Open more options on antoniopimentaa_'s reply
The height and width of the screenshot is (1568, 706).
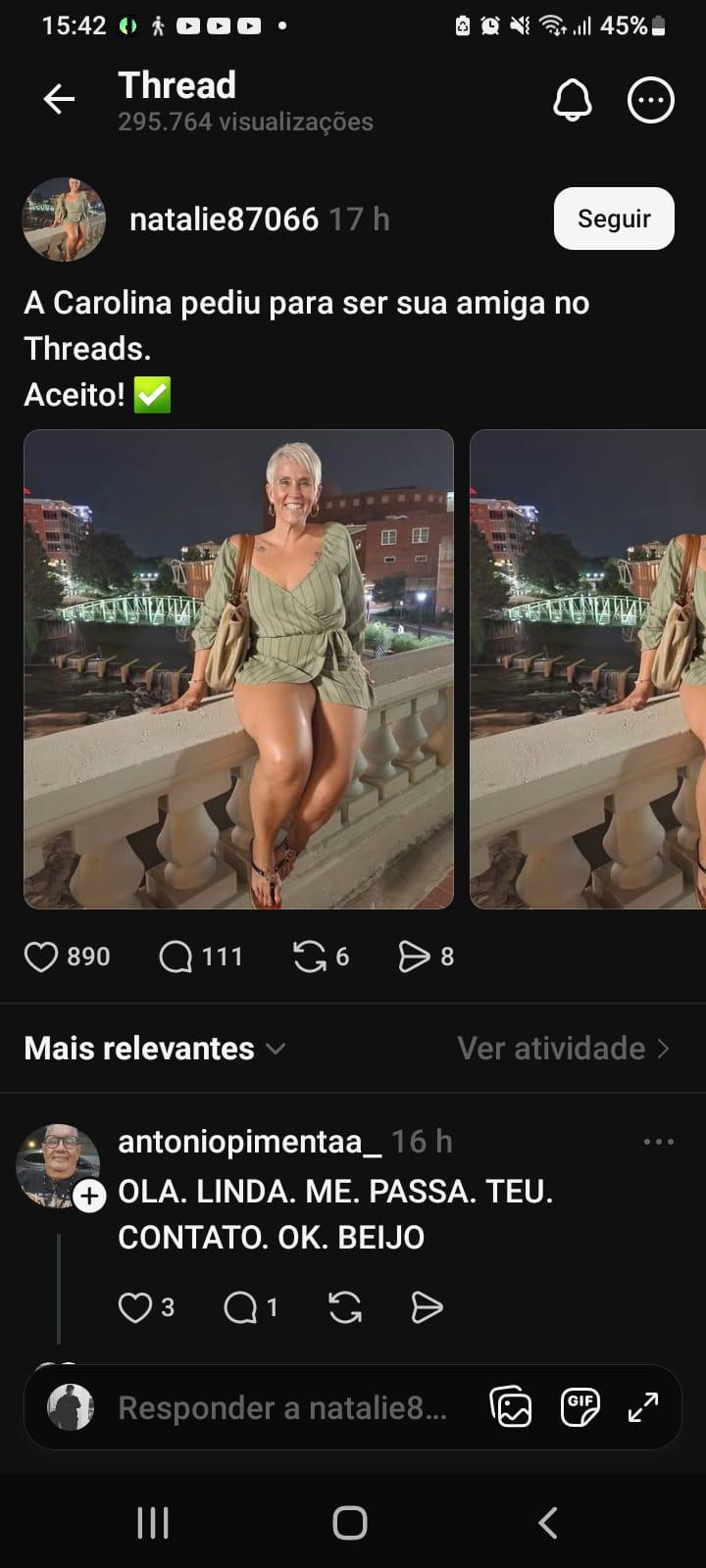(658, 1142)
